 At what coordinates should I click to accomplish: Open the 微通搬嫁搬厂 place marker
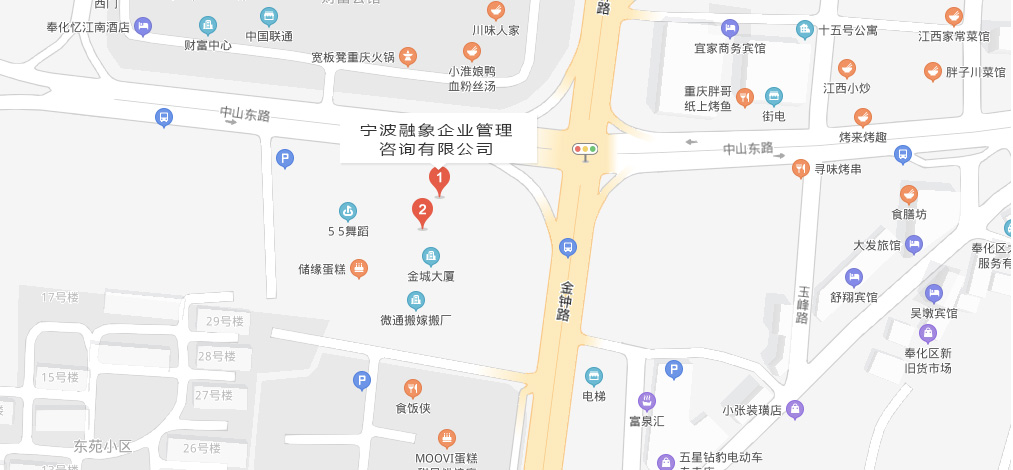point(416,300)
